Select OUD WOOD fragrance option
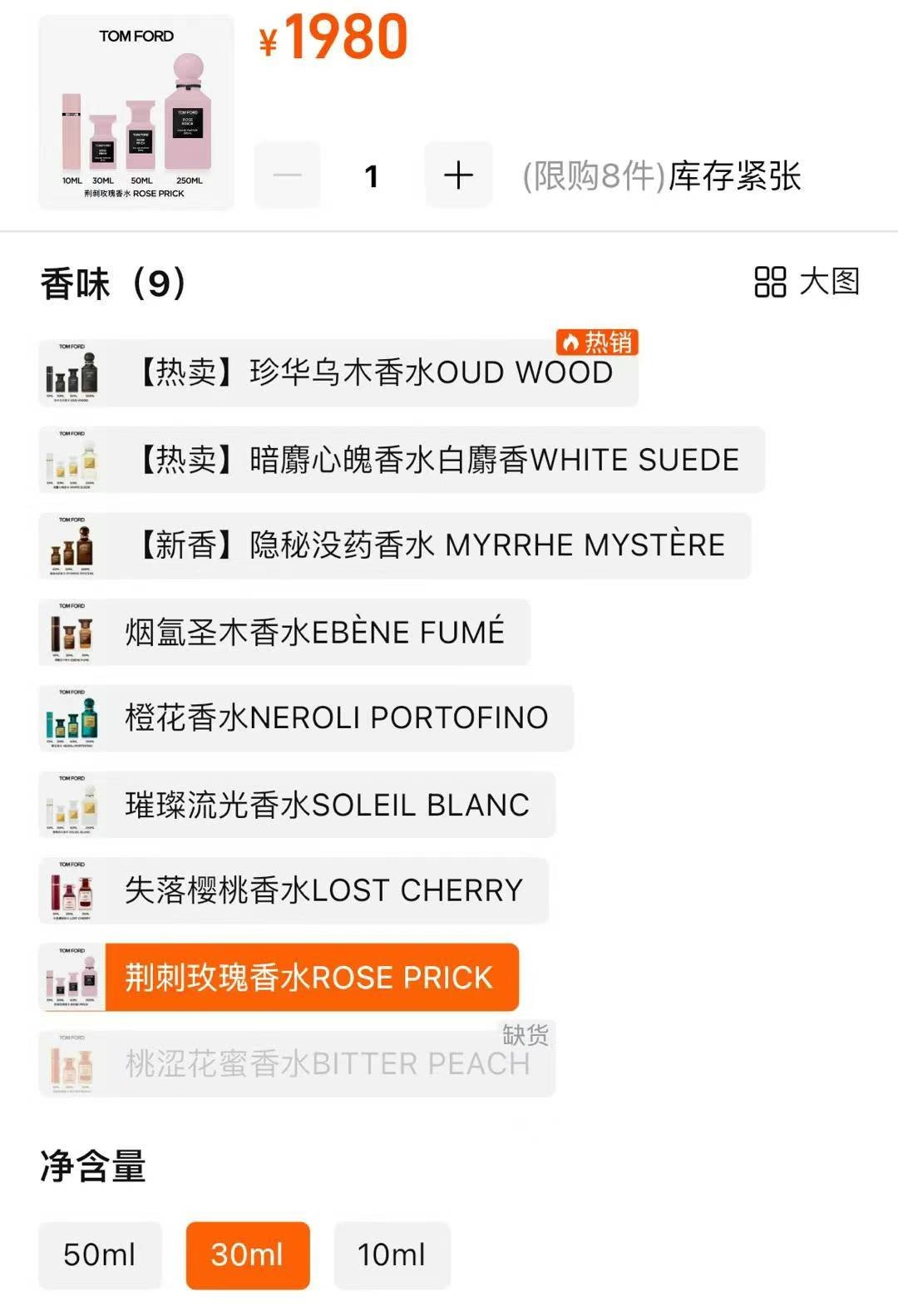 (x=338, y=373)
